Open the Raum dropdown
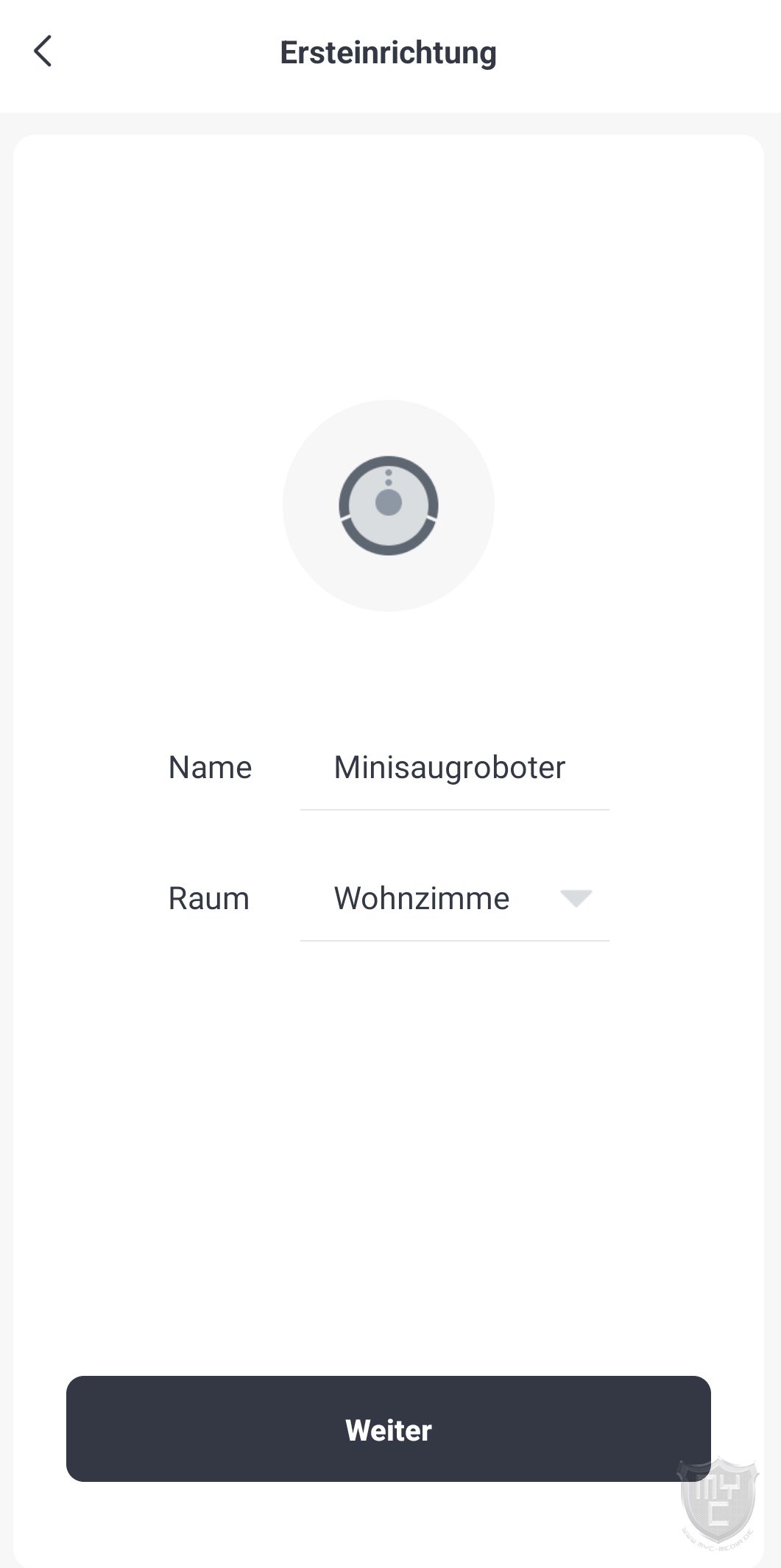This screenshot has height=1568, width=781. pos(454,899)
